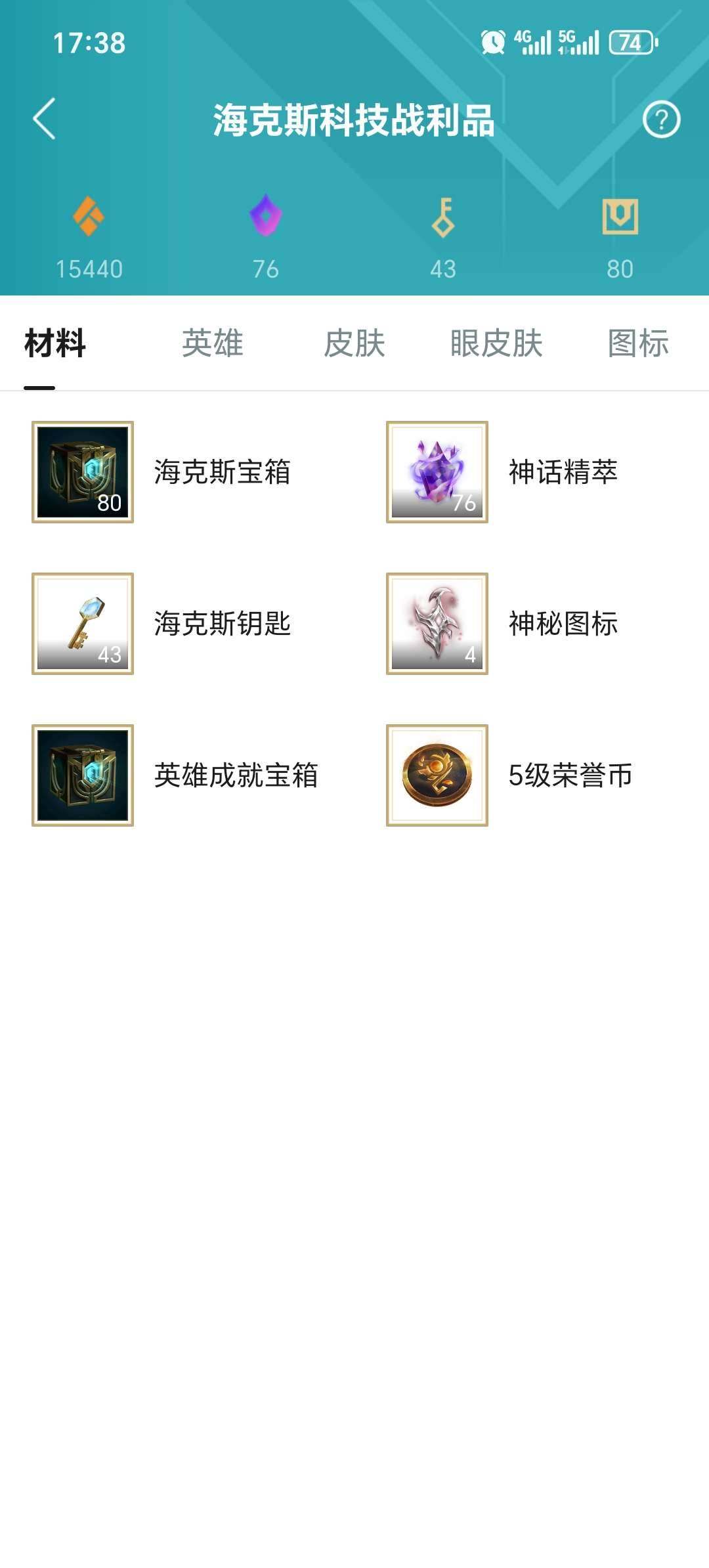Viewport: 709px width, 1568px height.
Task: Switch to the 英雄 tab
Action: pos(211,344)
